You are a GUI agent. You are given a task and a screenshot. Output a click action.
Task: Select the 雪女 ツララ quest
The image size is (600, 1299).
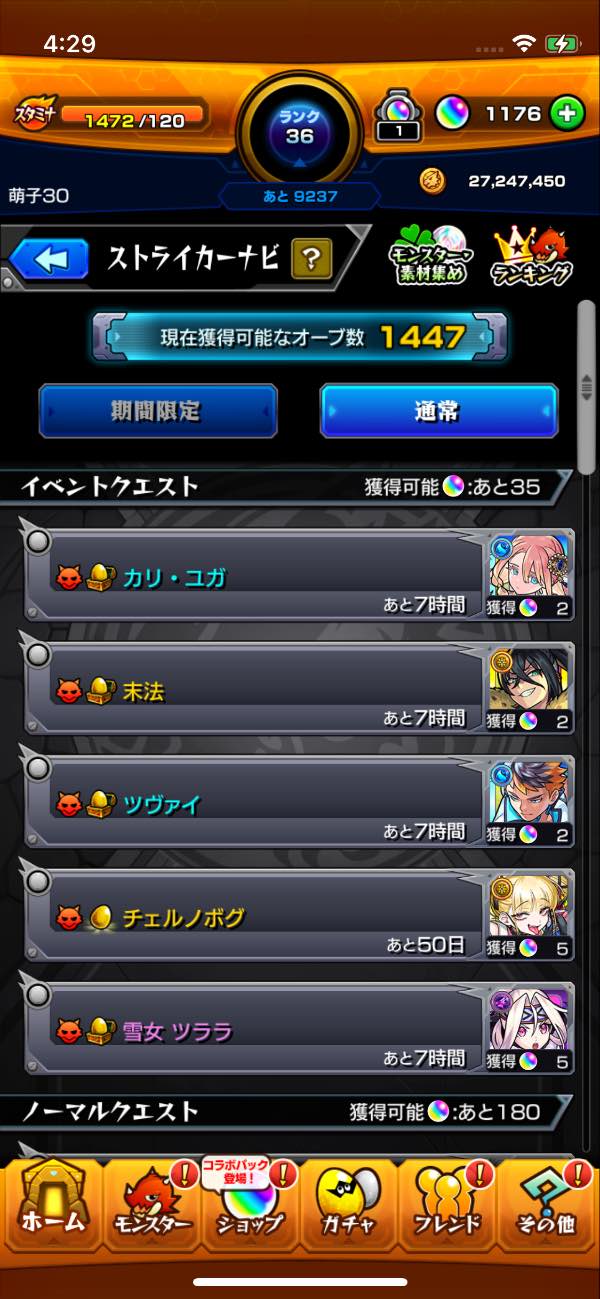(299, 1029)
